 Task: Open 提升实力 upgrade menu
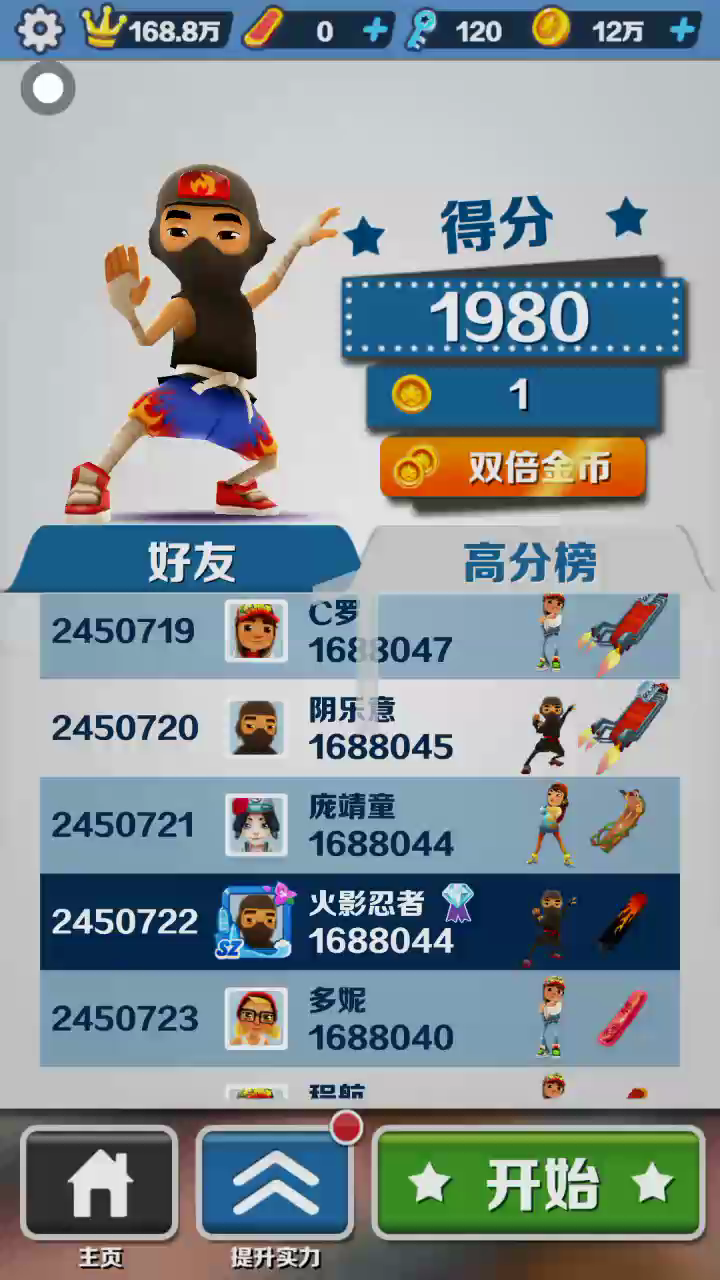[275, 1184]
